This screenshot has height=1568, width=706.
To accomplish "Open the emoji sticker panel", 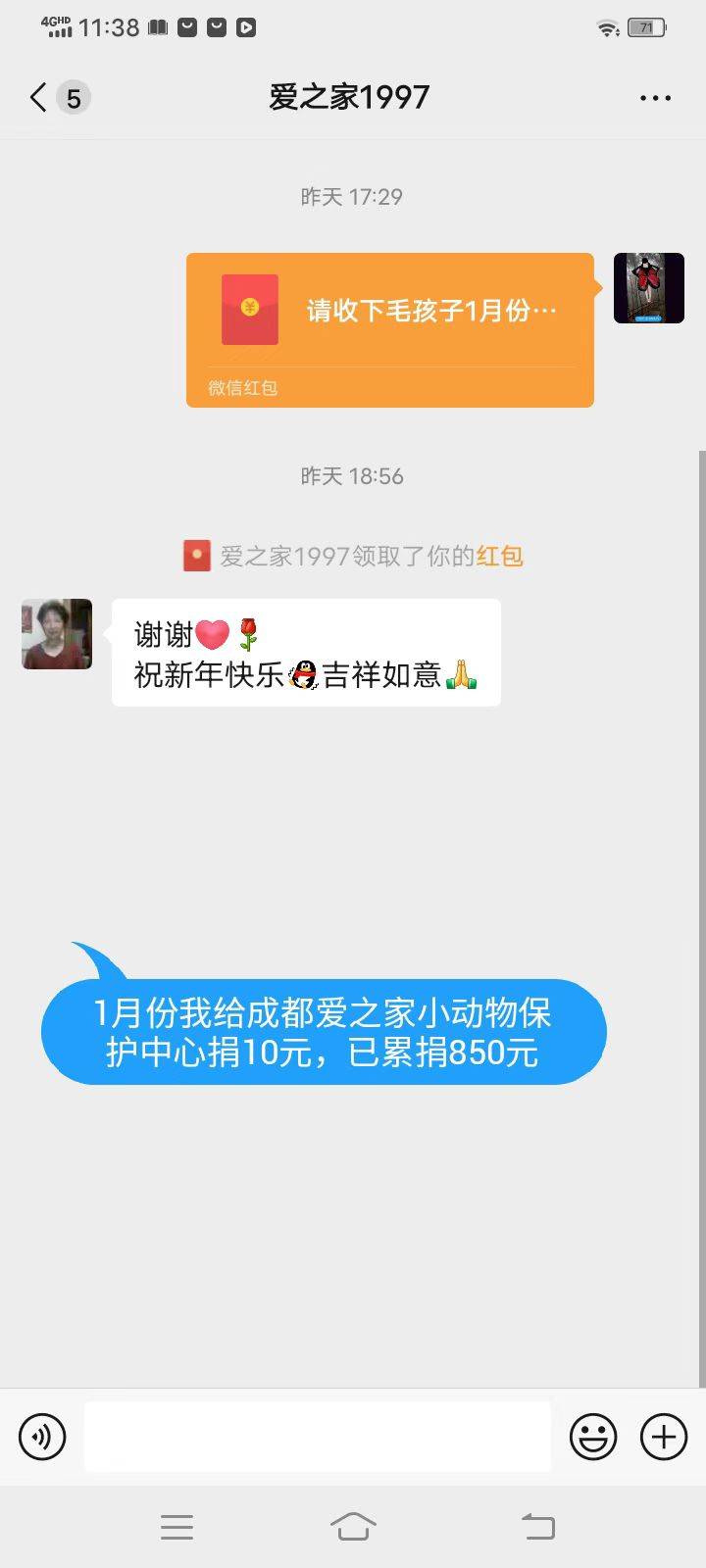I will tap(593, 1437).
